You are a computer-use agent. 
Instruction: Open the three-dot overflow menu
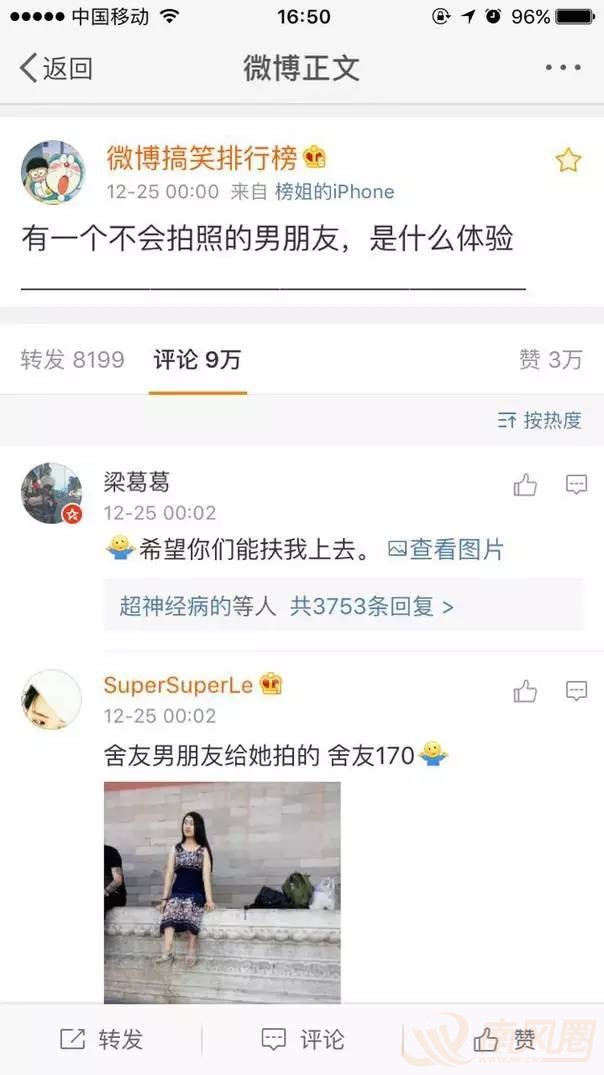coord(563,68)
